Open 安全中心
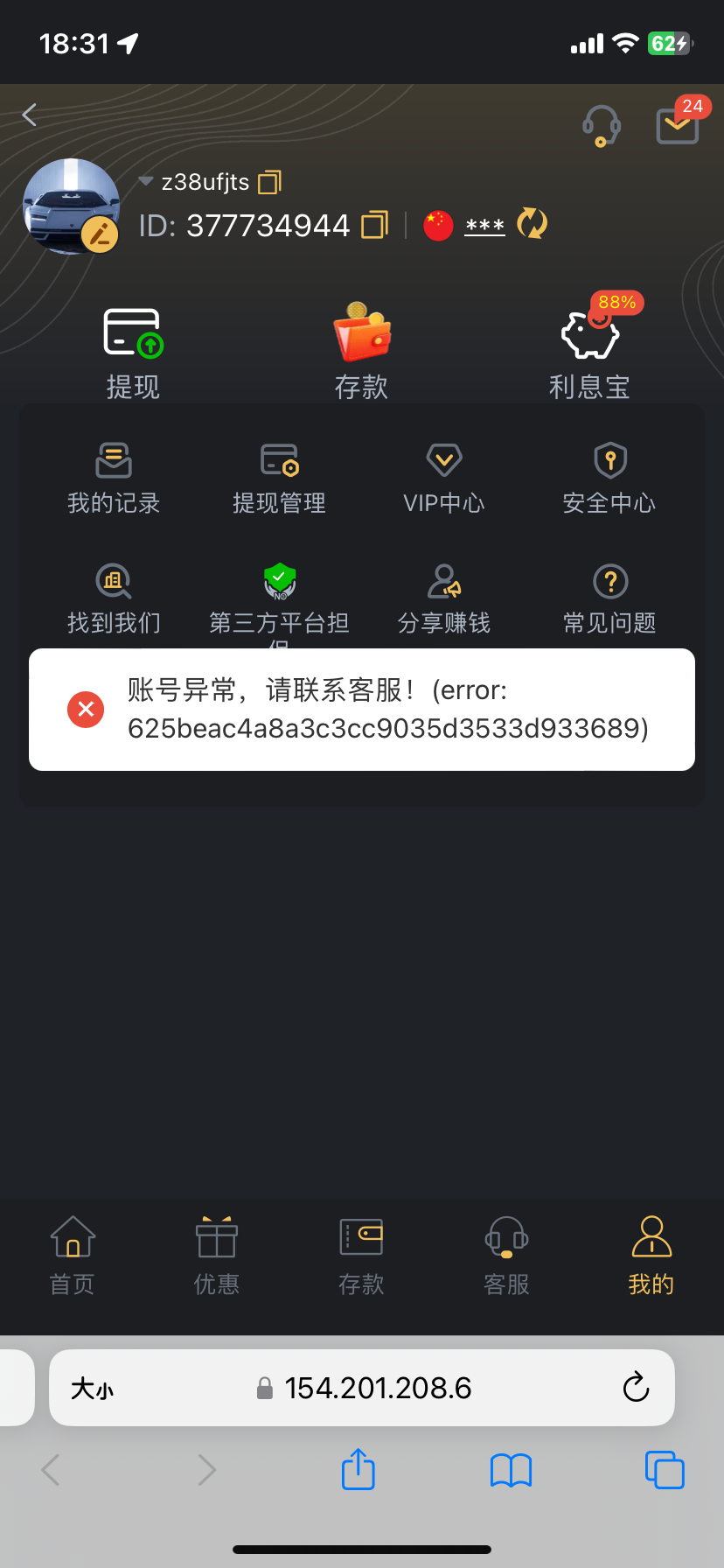The image size is (724, 1568). (609, 478)
